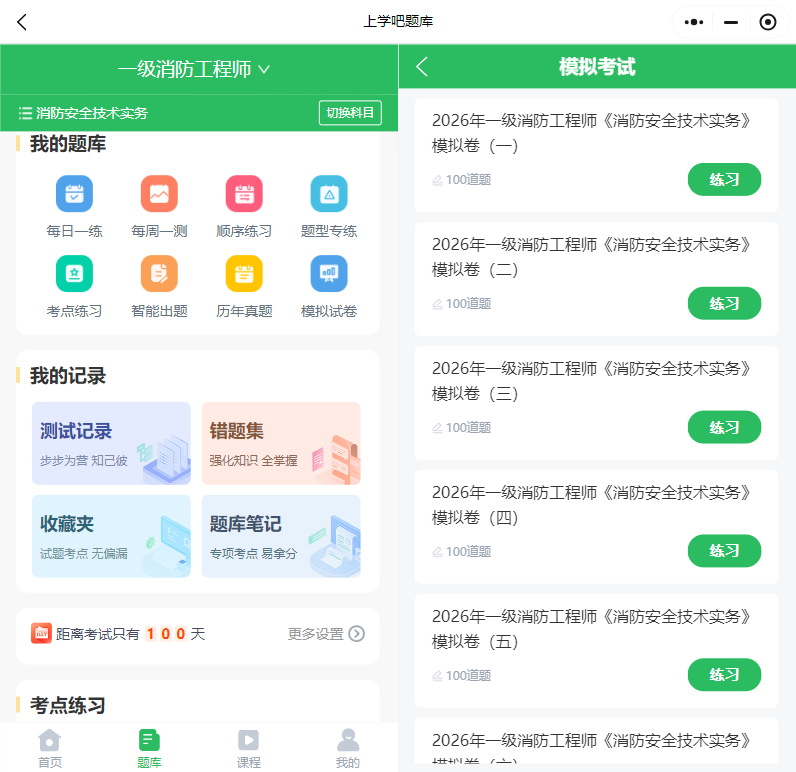The height and width of the screenshot is (772, 796).
Task: Open 每周一测 weekly test
Action: pos(159,207)
